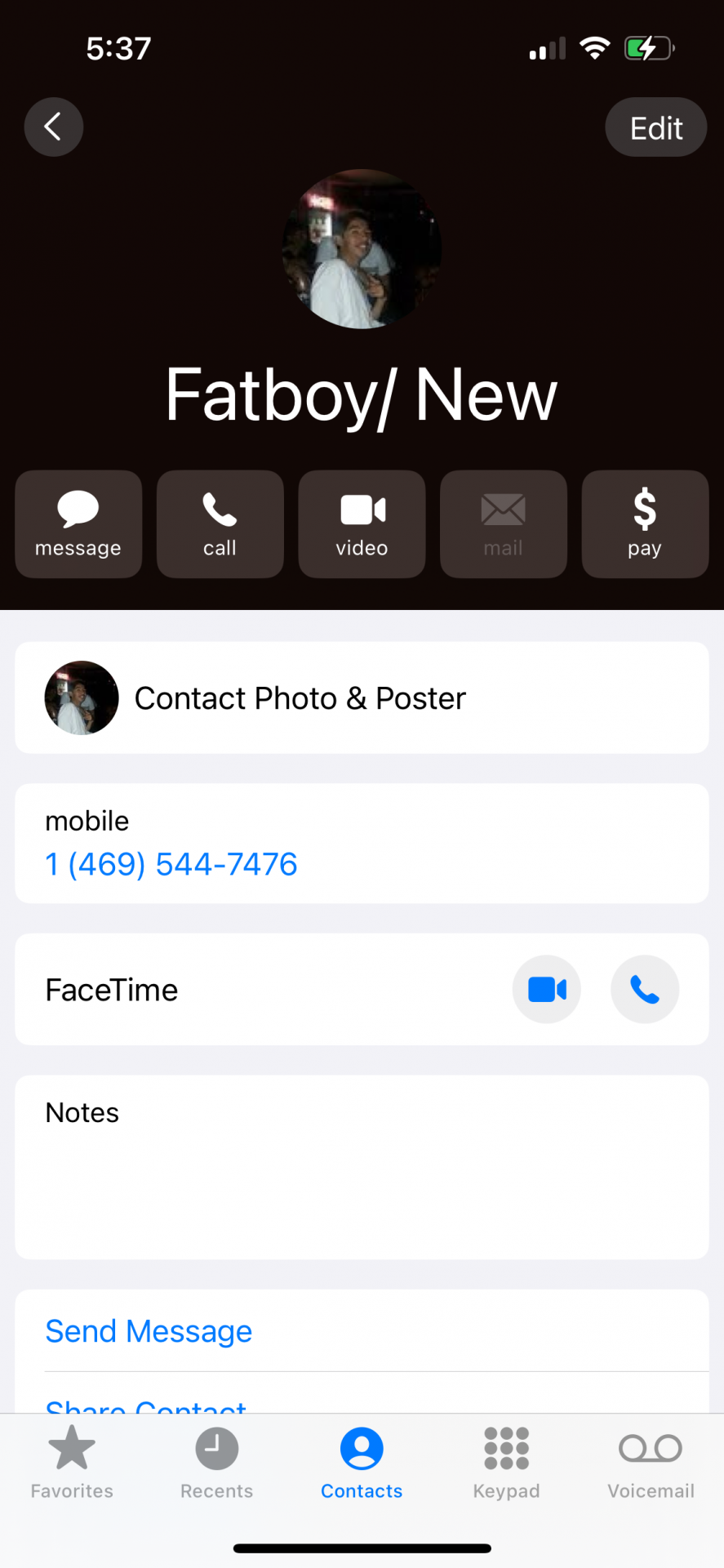Switch to the Recents tab

[x=216, y=1463]
